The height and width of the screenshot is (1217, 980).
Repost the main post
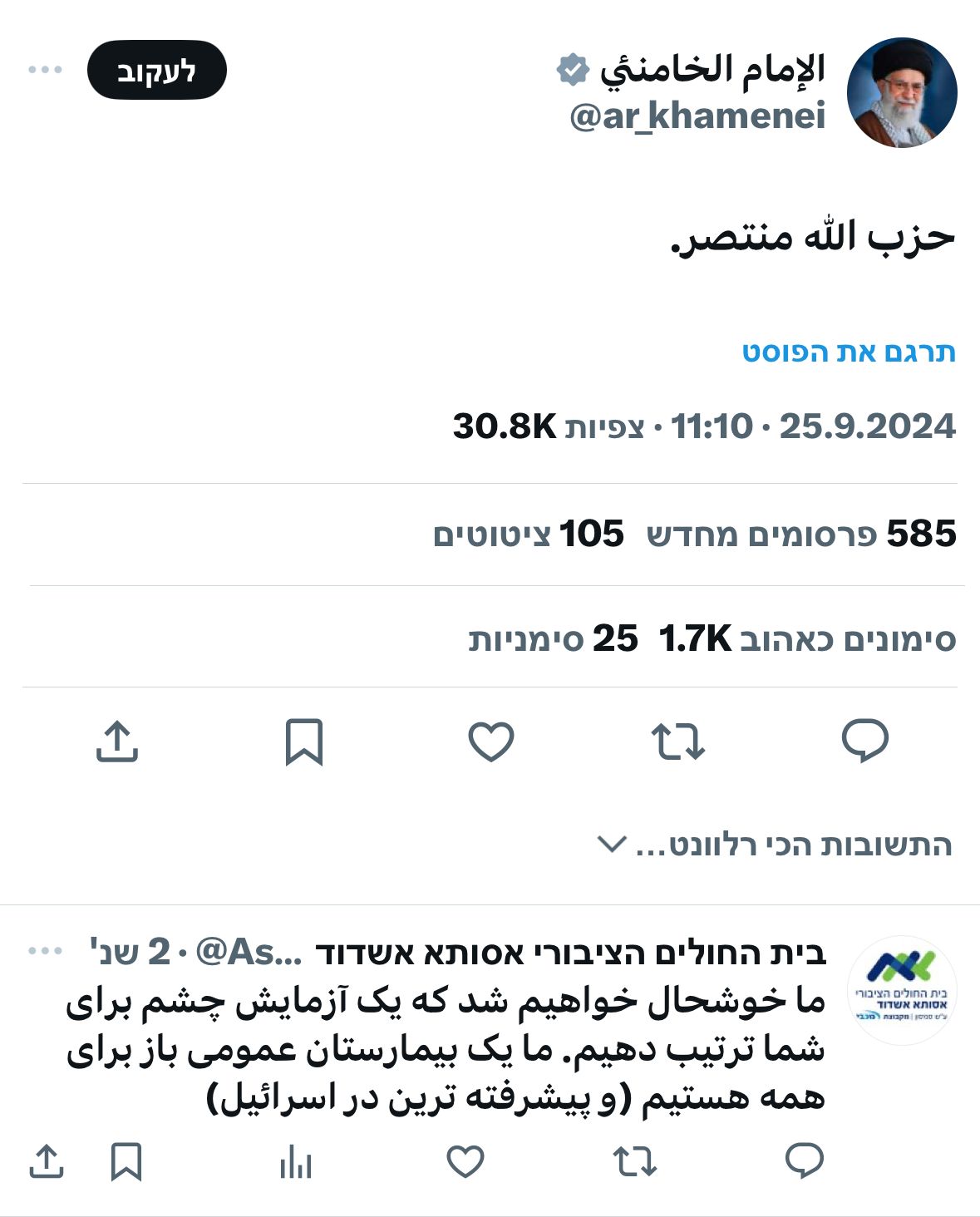677,741
